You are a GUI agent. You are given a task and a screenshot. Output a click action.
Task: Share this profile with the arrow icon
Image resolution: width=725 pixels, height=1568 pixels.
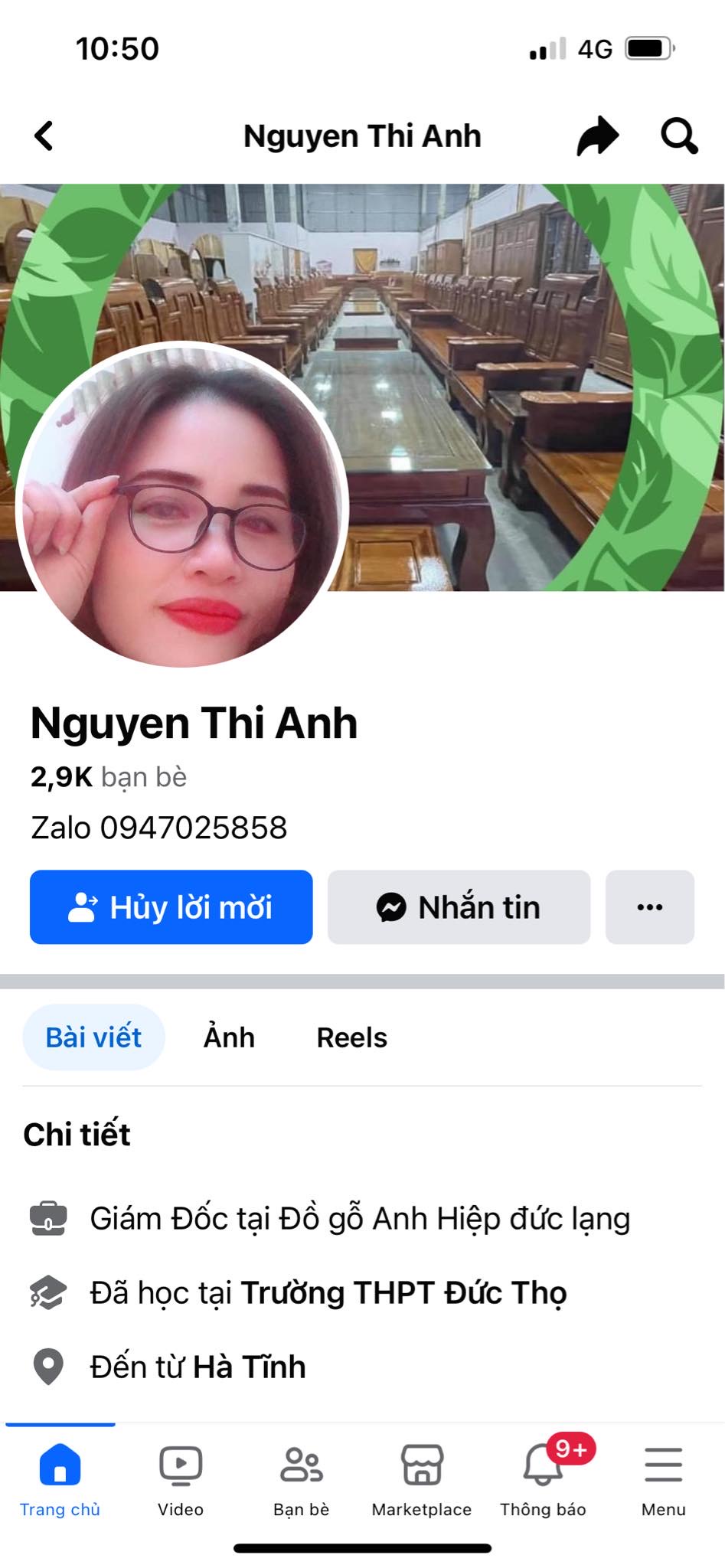coord(597,136)
